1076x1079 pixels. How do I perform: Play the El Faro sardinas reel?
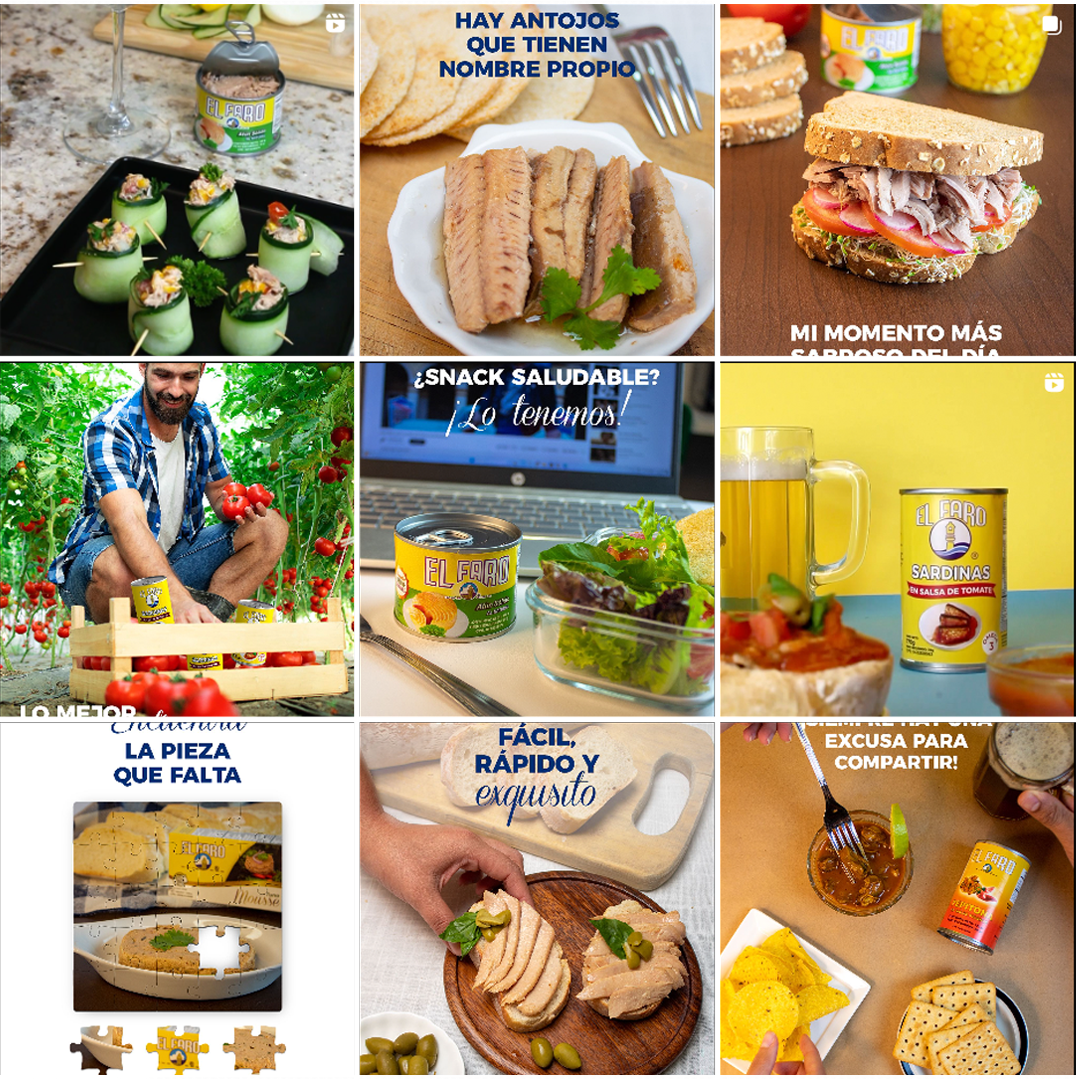point(896,540)
